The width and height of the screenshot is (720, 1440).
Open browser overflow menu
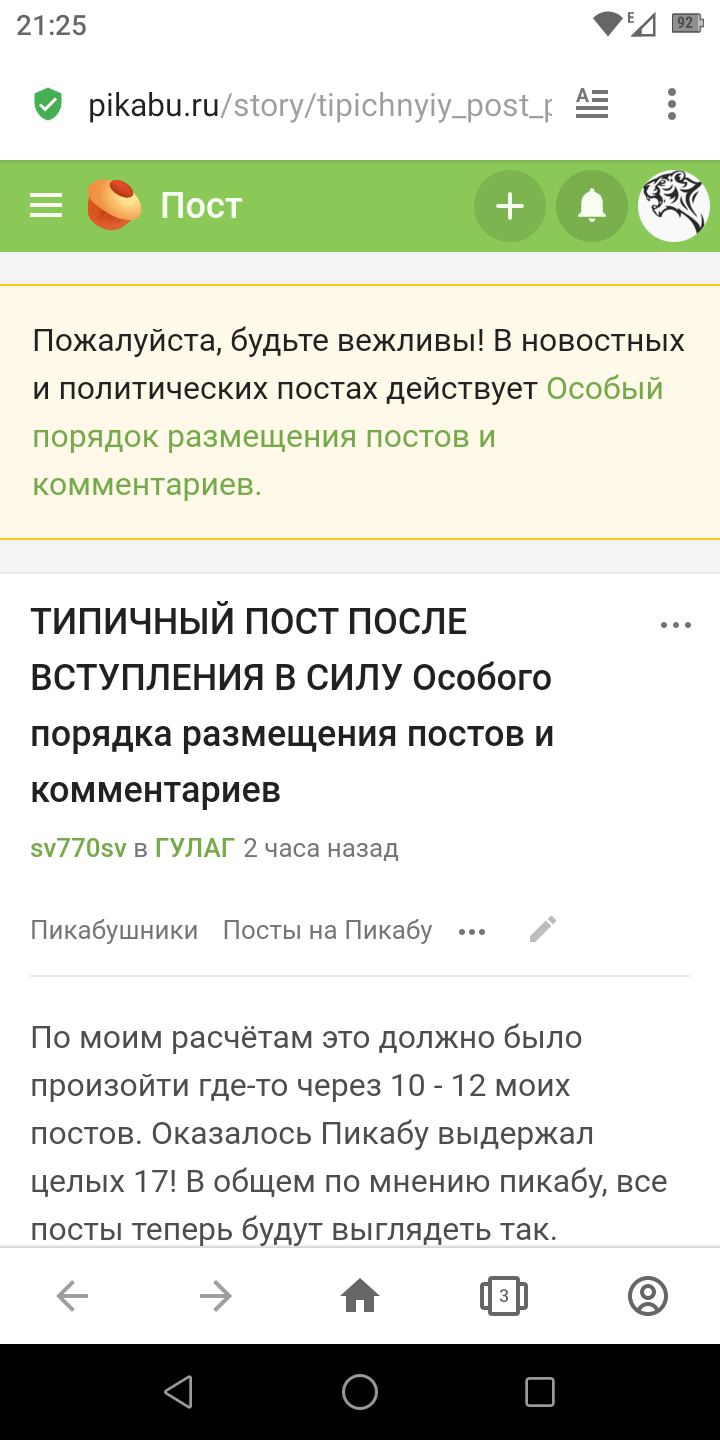tap(672, 104)
